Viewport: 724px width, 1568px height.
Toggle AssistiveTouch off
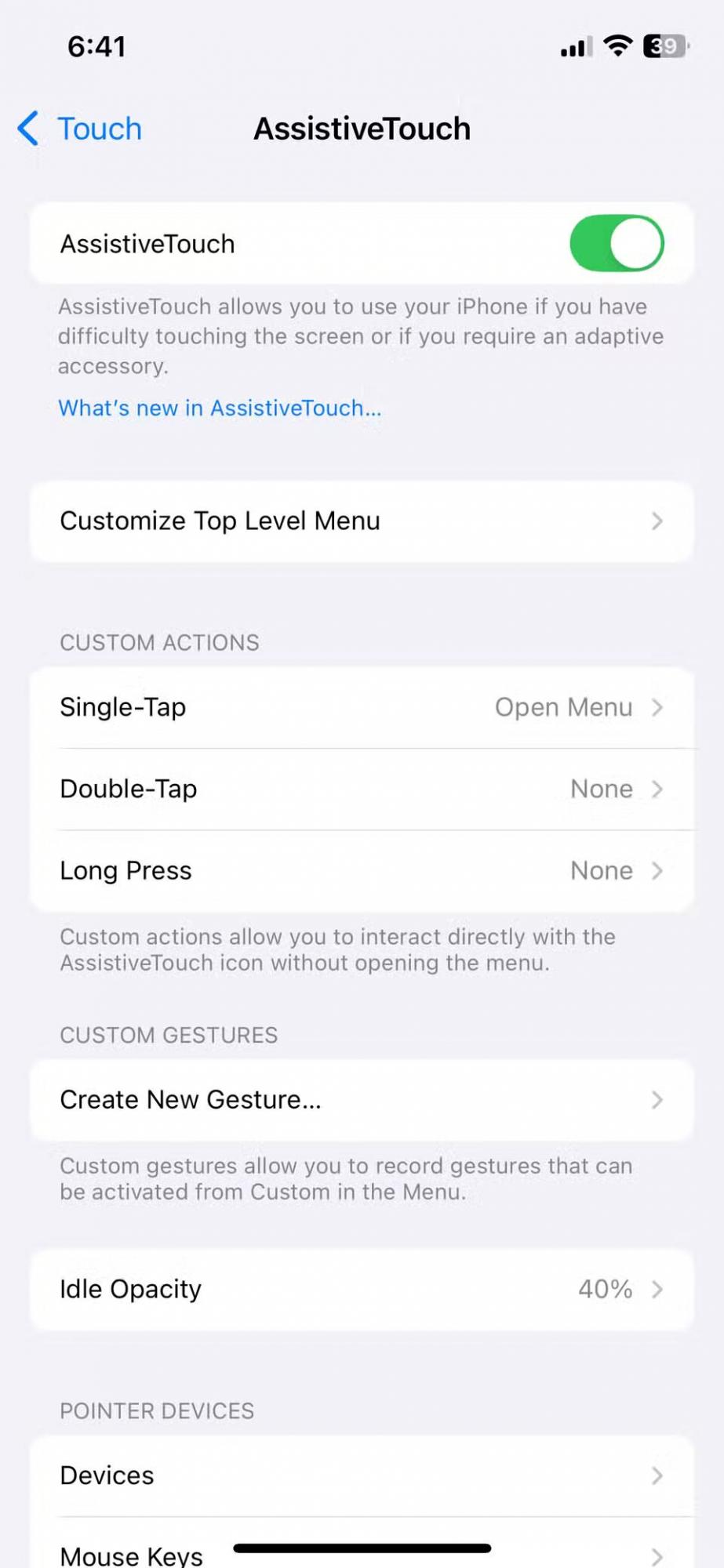617,243
